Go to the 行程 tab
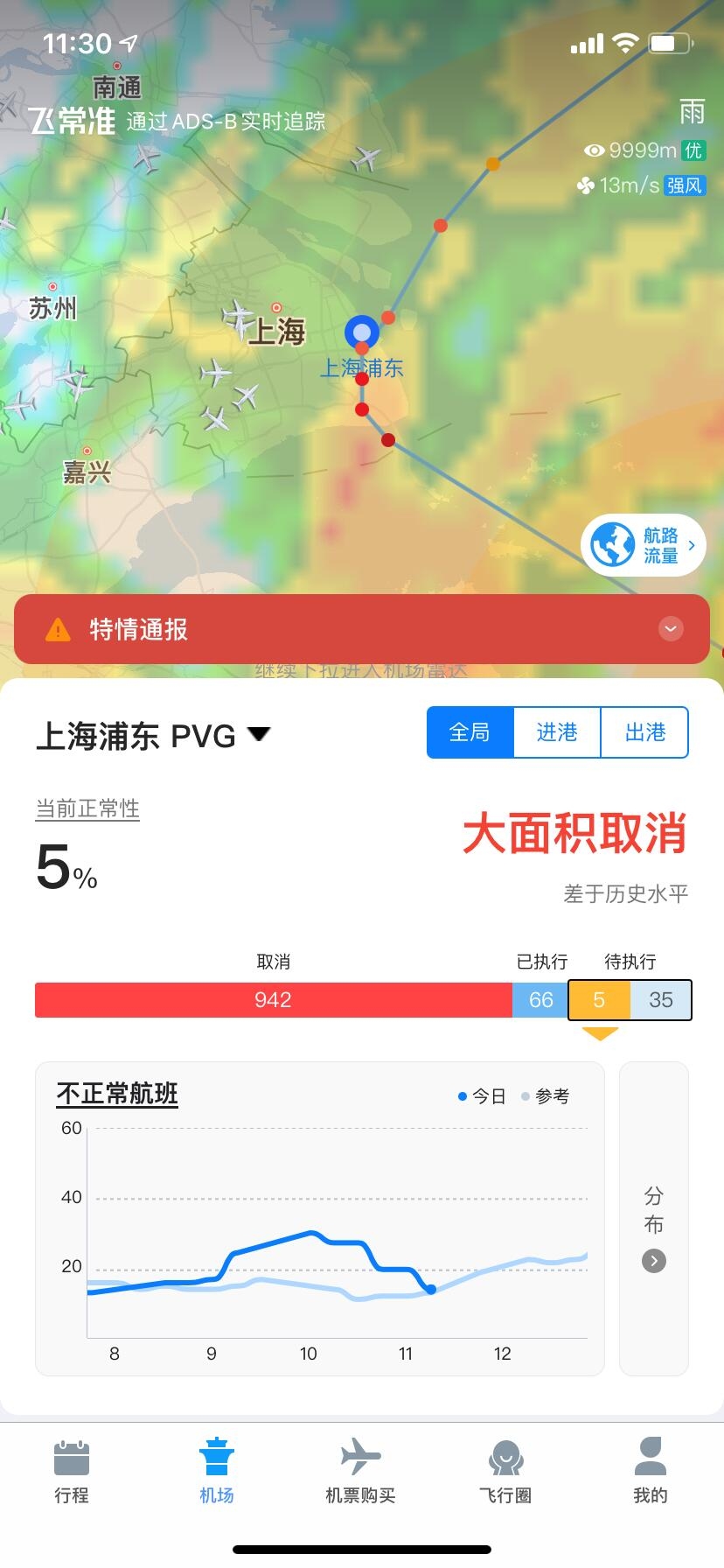 pyautogui.click(x=72, y=1470)
